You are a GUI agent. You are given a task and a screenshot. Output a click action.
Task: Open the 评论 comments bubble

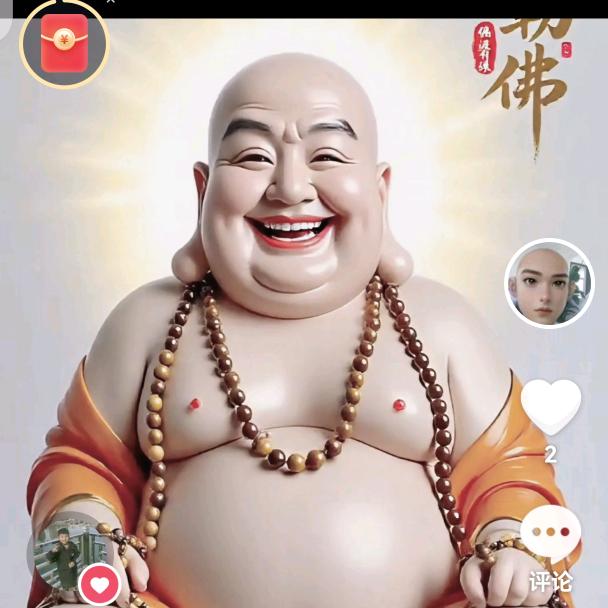click(550, 534)
